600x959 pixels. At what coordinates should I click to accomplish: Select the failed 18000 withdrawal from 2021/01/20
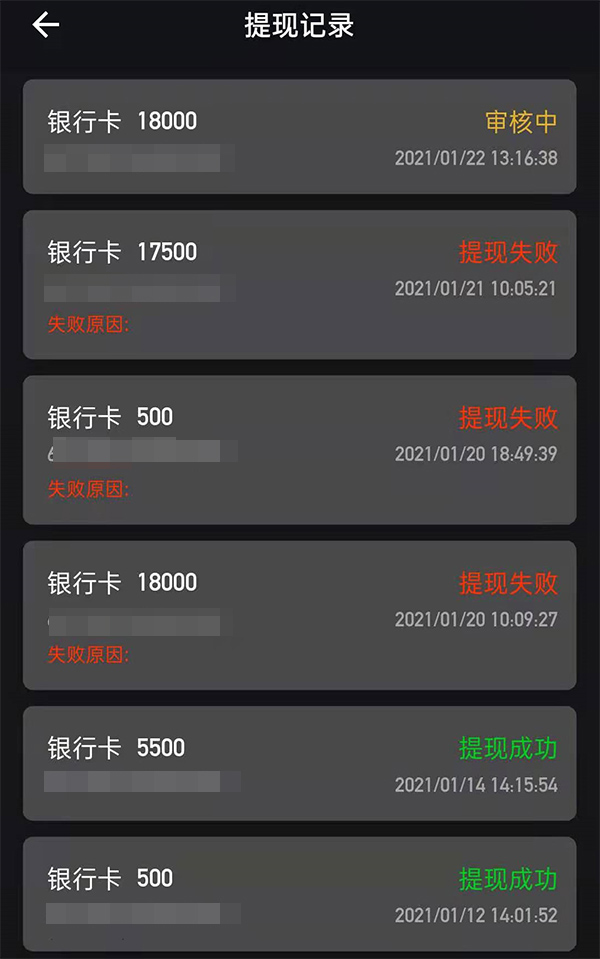tap(299, 615)
